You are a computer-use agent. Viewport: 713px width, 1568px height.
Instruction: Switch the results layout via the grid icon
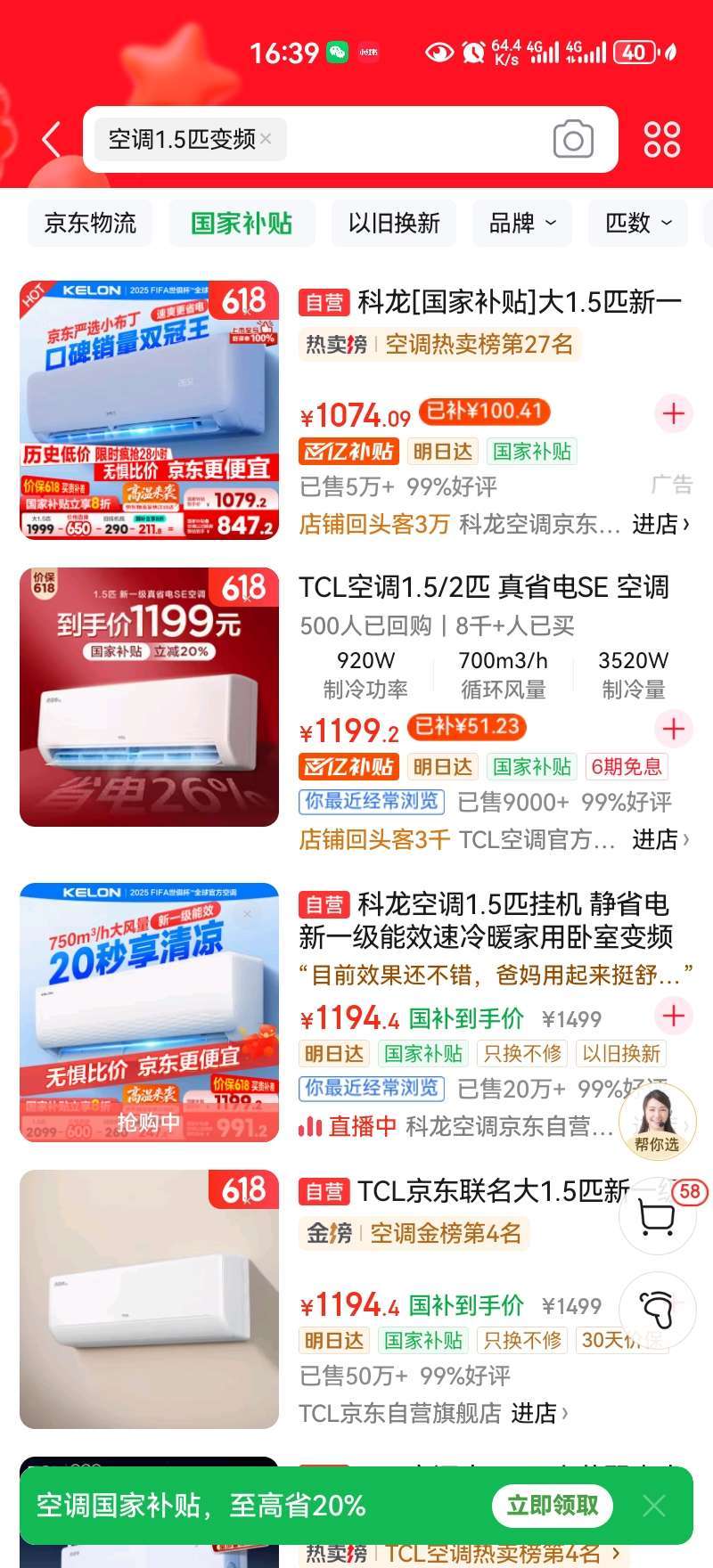(662, 139)
